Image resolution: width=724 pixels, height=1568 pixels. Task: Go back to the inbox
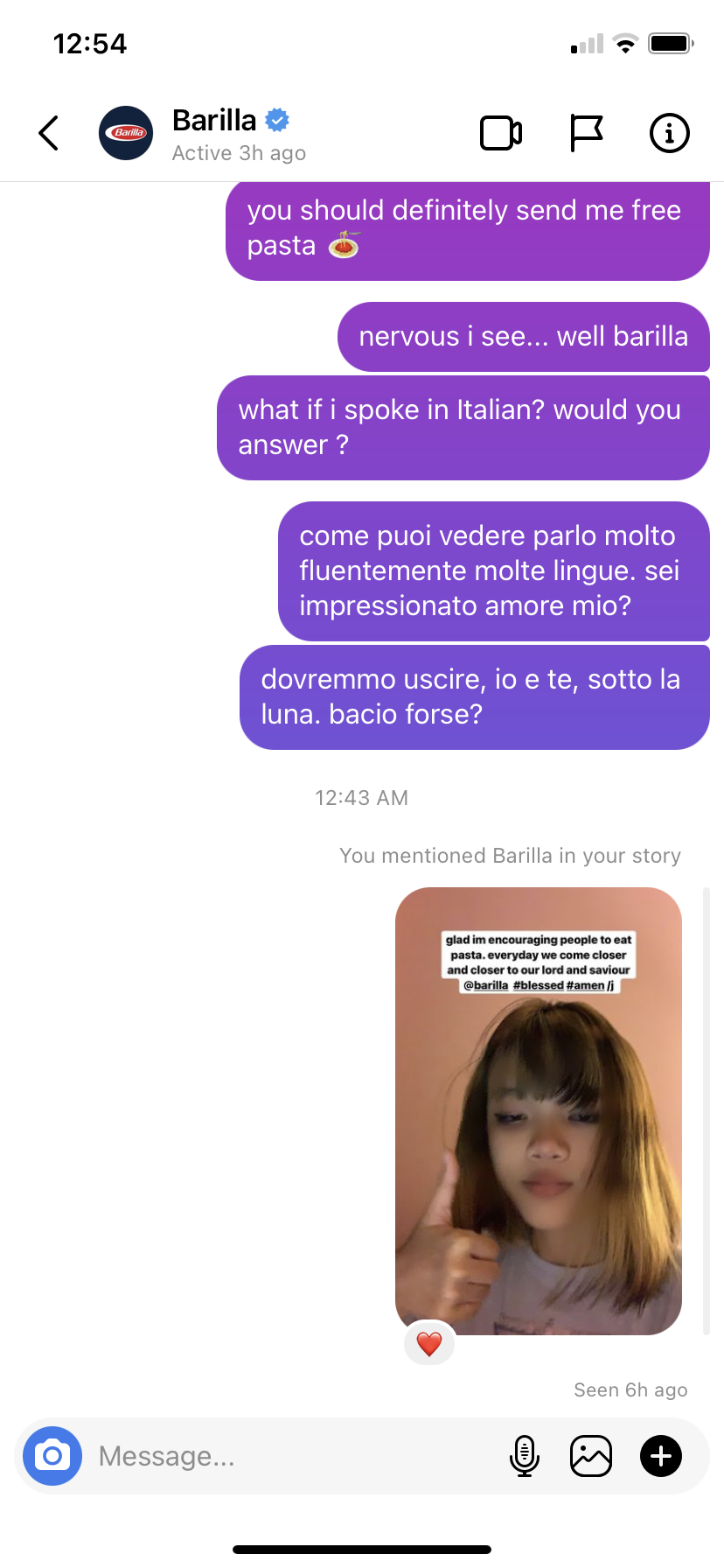49,133
